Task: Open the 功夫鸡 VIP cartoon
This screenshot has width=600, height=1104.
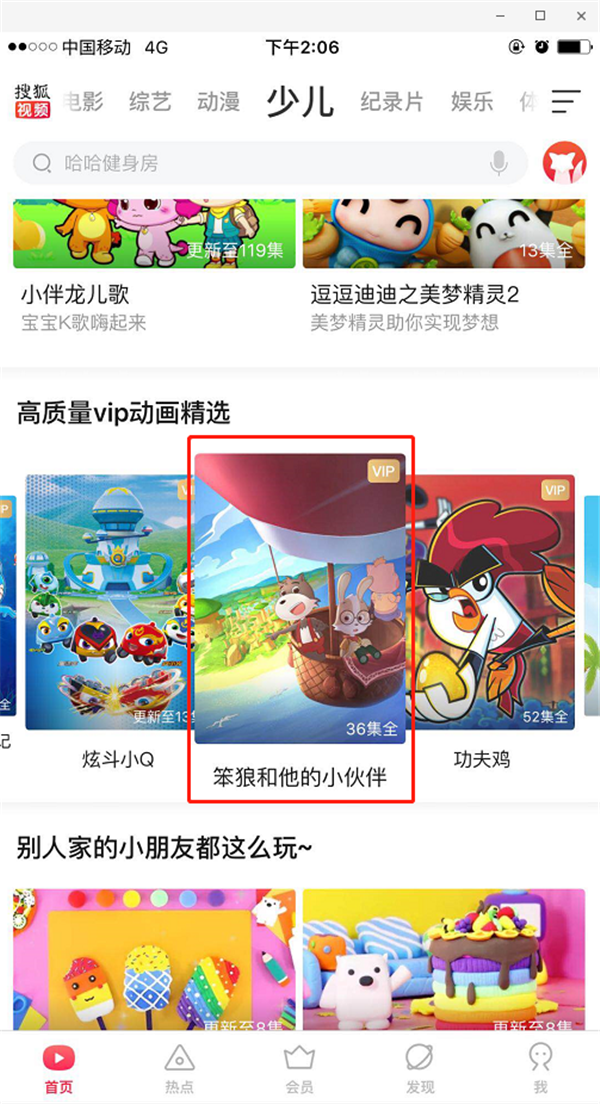Action: click(x=495, y=610)
